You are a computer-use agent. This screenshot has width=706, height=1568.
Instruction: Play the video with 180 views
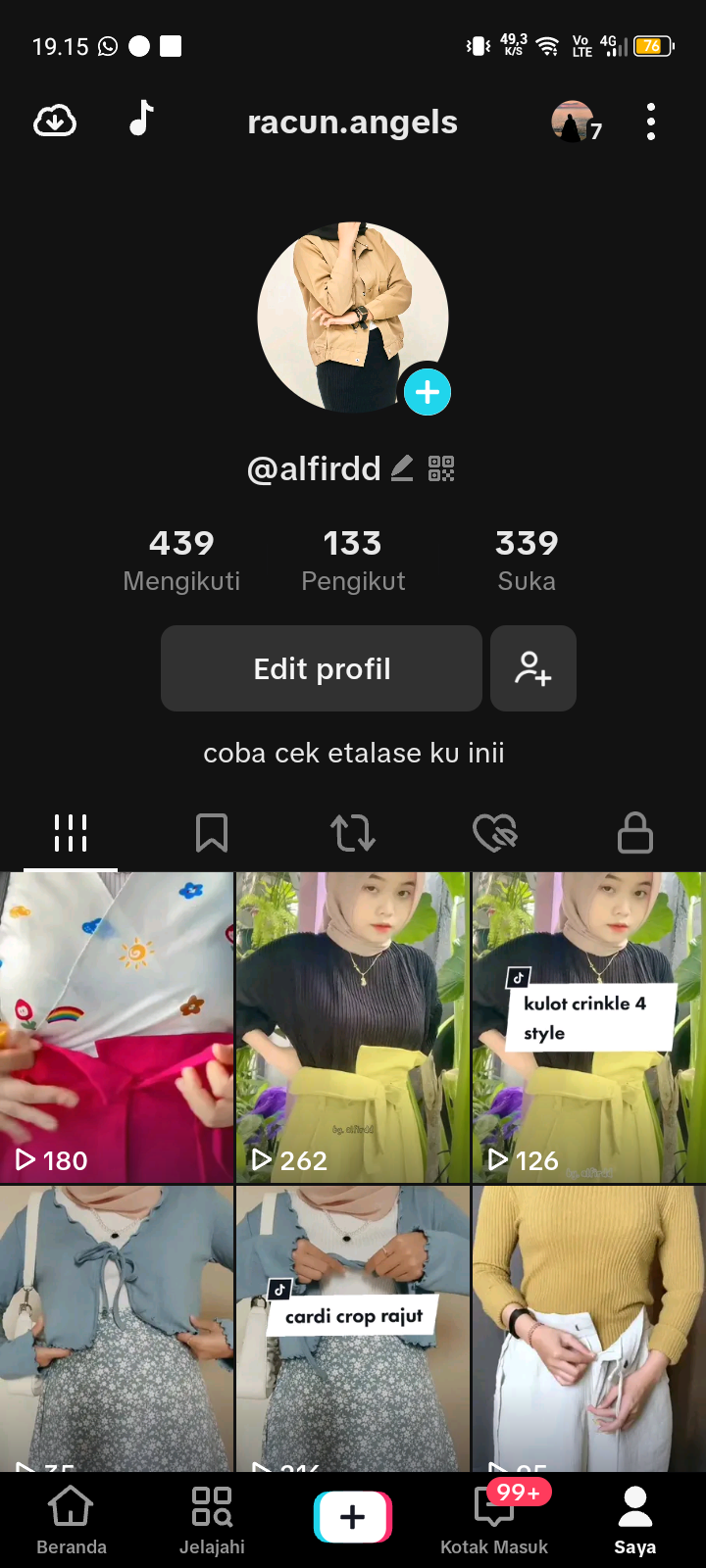coord(117,1027)
